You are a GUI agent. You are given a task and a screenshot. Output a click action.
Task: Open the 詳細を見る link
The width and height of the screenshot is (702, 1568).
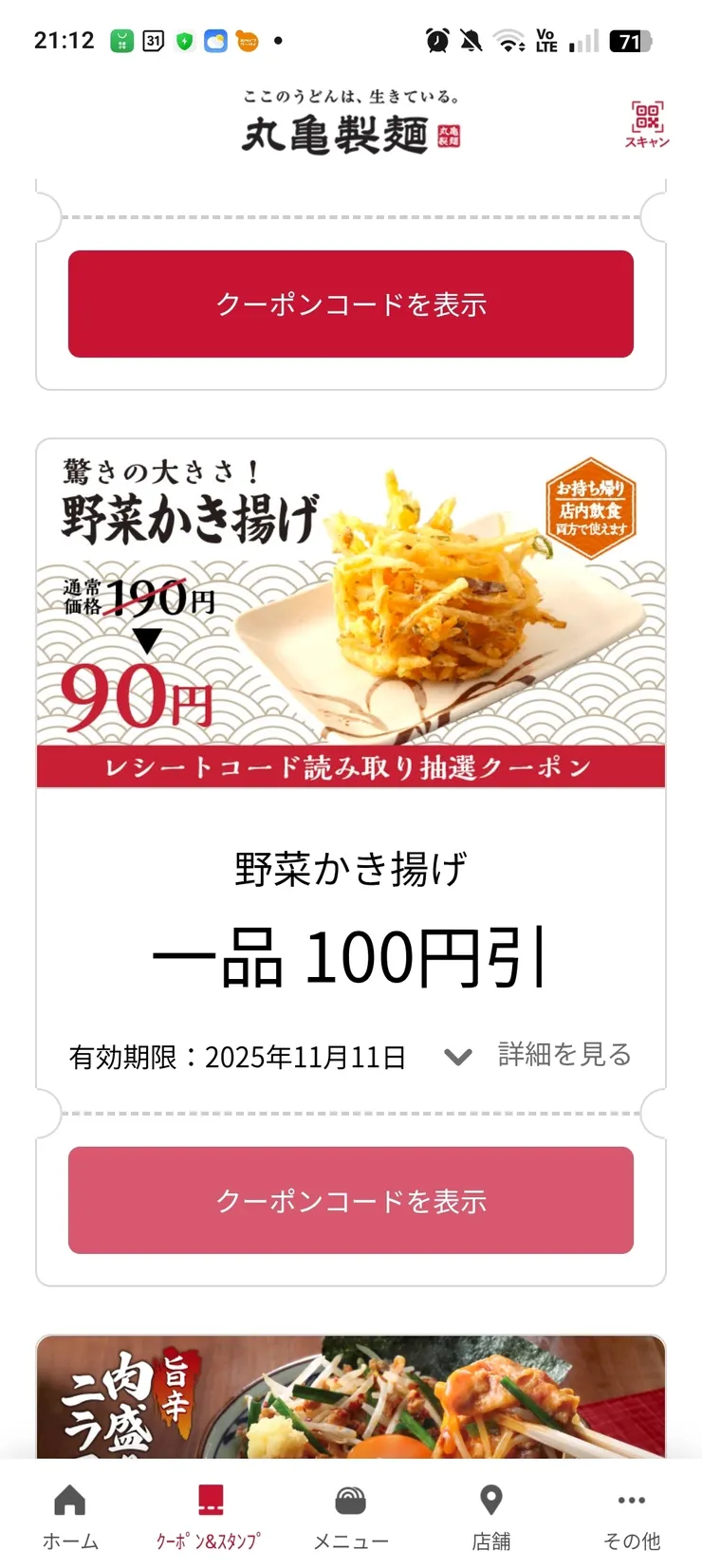pyautogui.click(x=563, y=1053)
